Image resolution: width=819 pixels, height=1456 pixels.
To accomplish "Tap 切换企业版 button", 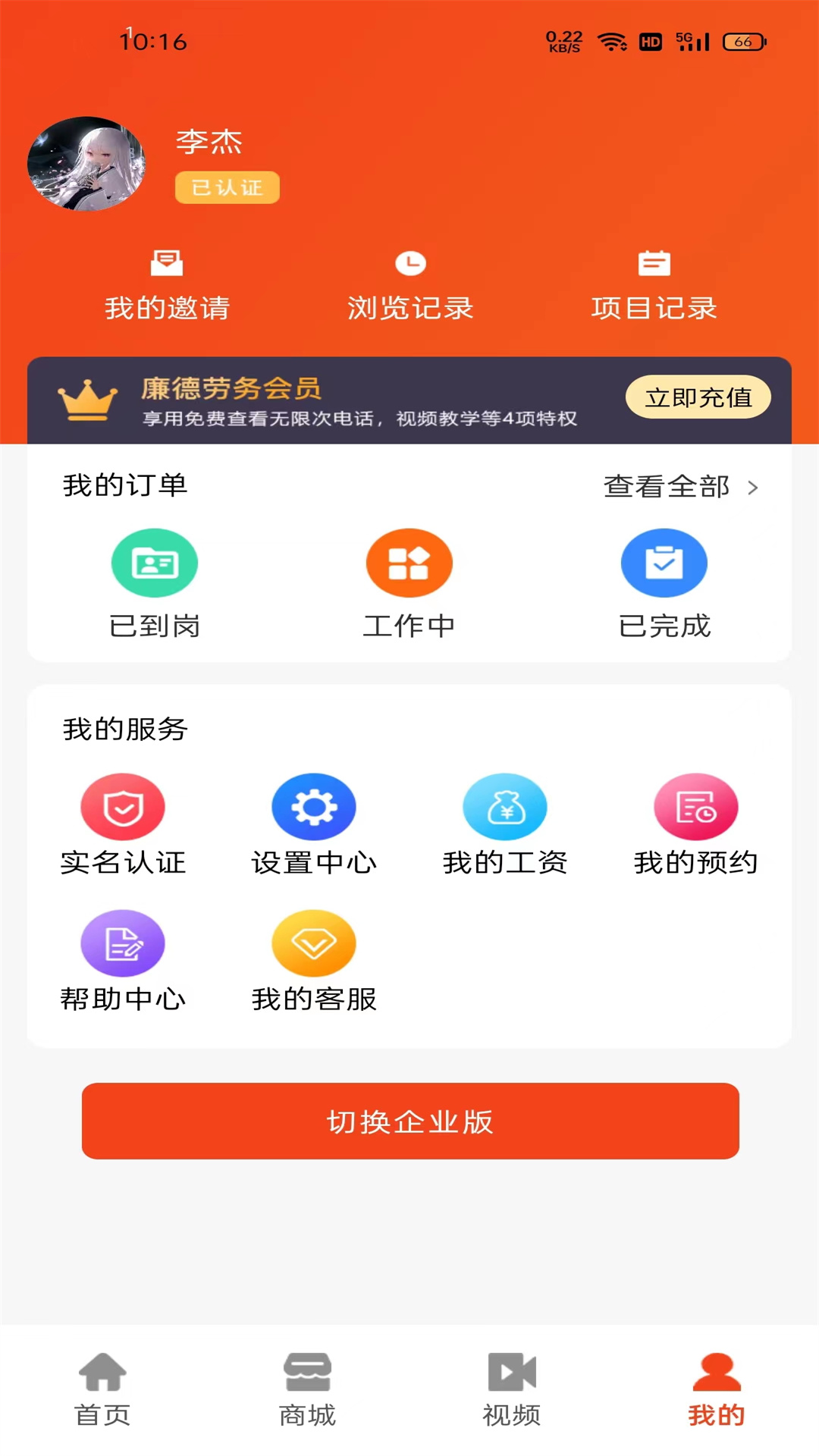I will (410, 1121).
